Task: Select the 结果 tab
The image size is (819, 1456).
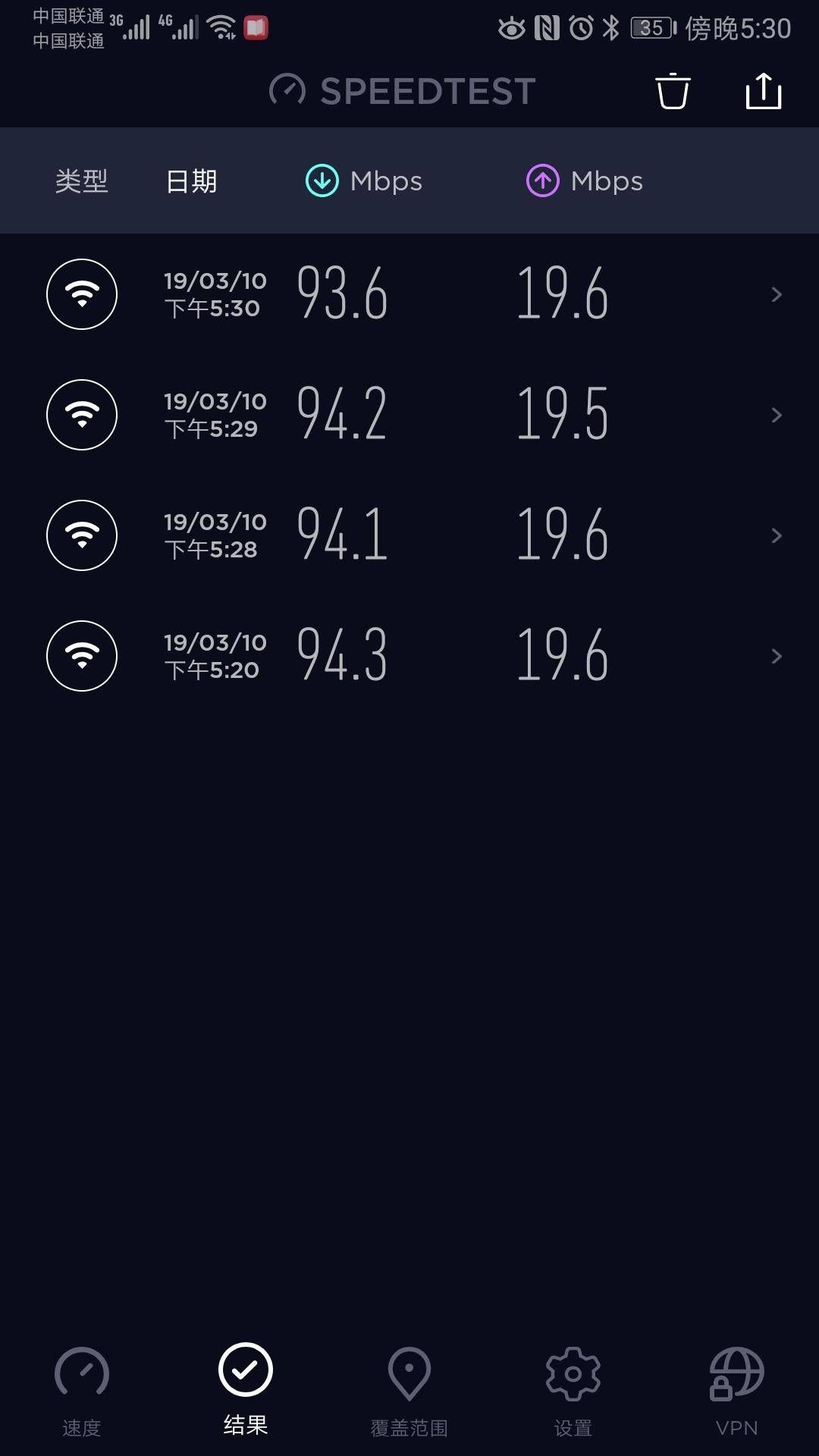Action: [246, 1389]
